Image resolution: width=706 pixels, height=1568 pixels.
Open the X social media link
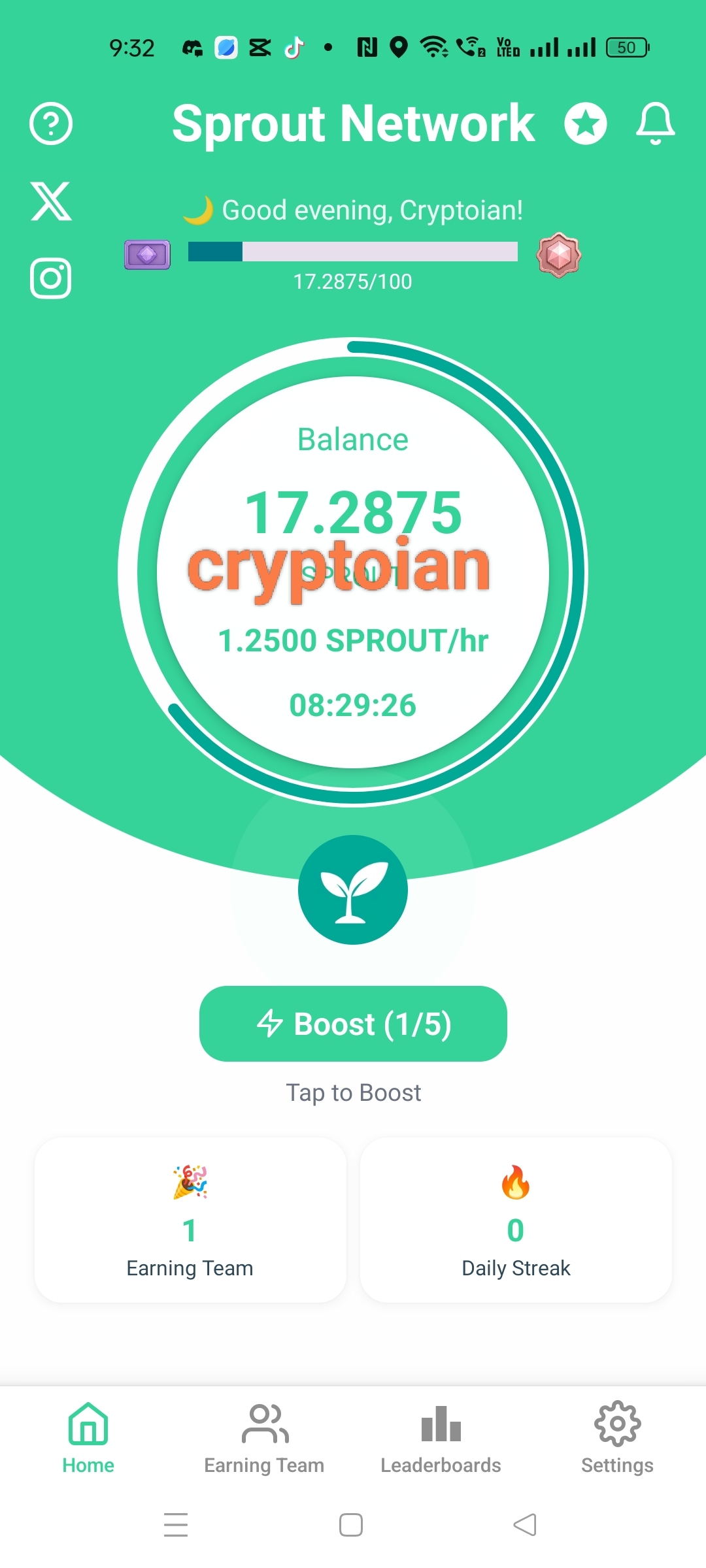pos(51,201)
